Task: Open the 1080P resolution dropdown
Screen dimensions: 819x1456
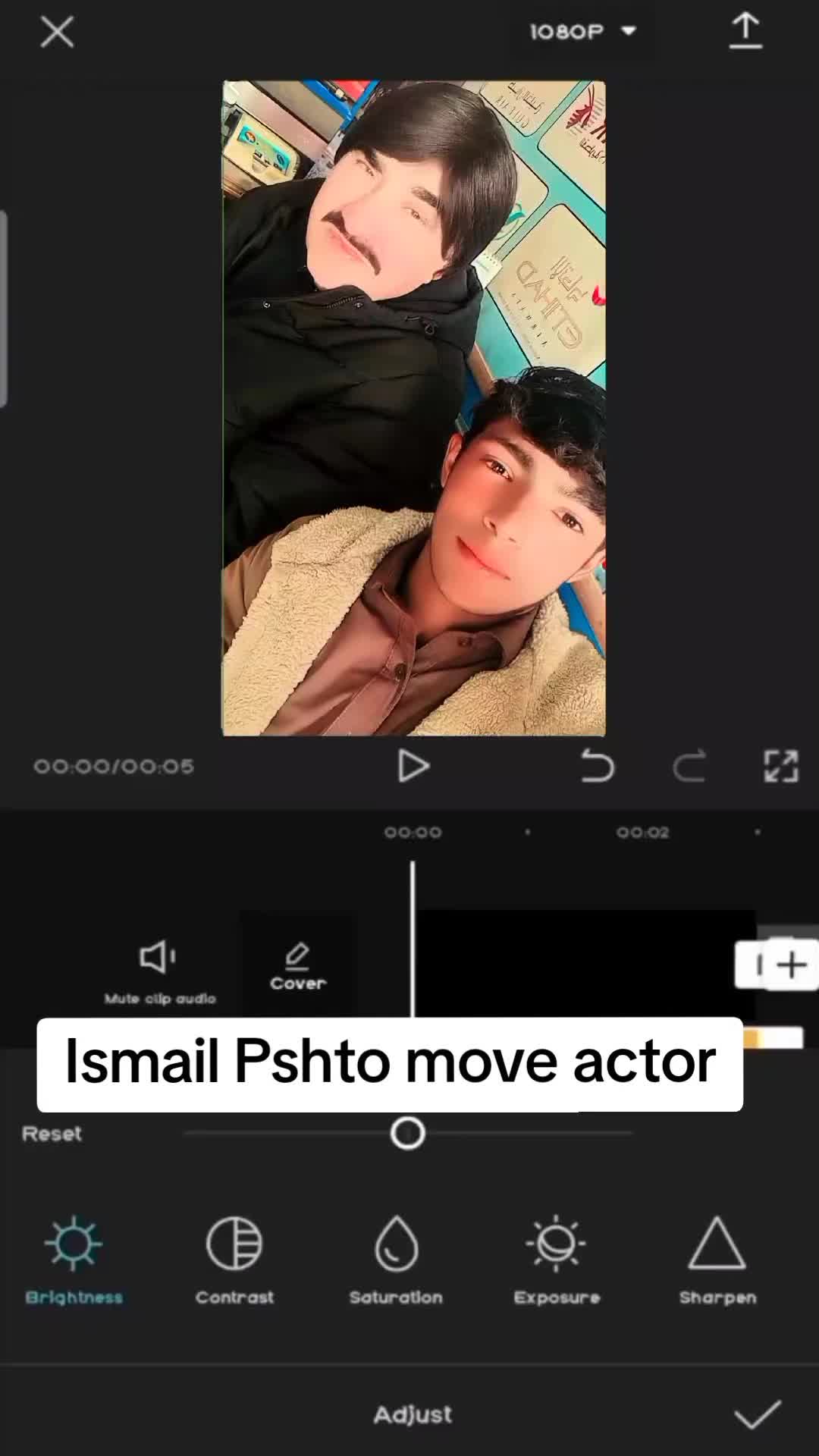Action: (x=582, y=32)
